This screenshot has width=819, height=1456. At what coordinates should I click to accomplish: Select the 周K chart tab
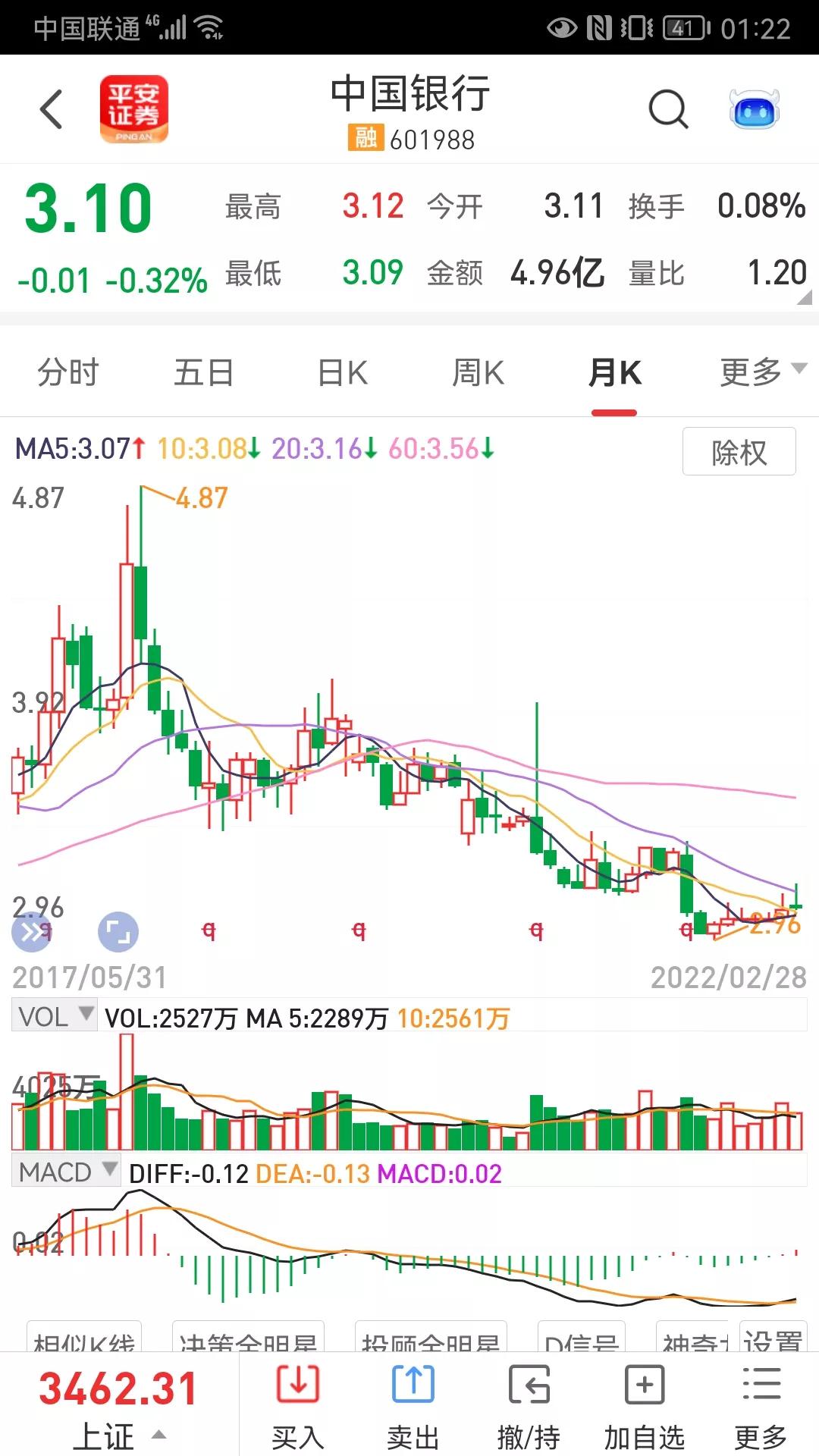tap(478, 373)
